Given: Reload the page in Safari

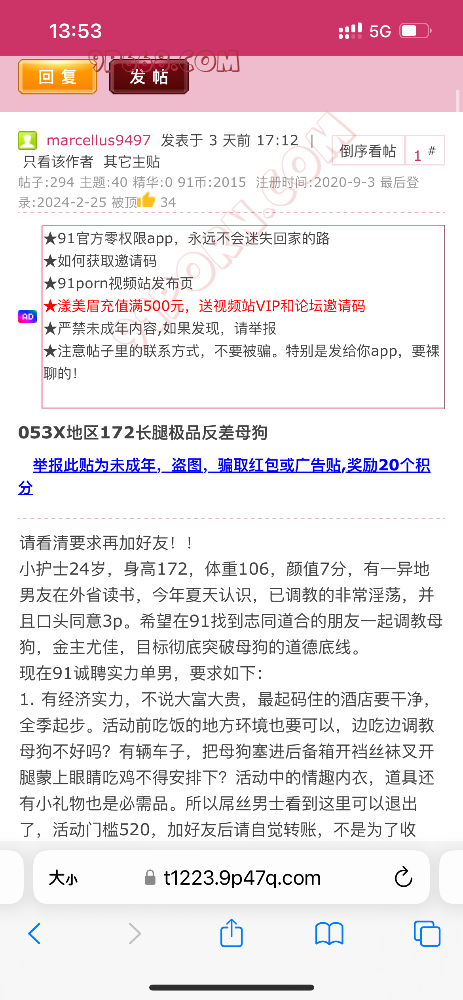Looking at the screenshot, I should coord(403,878).
